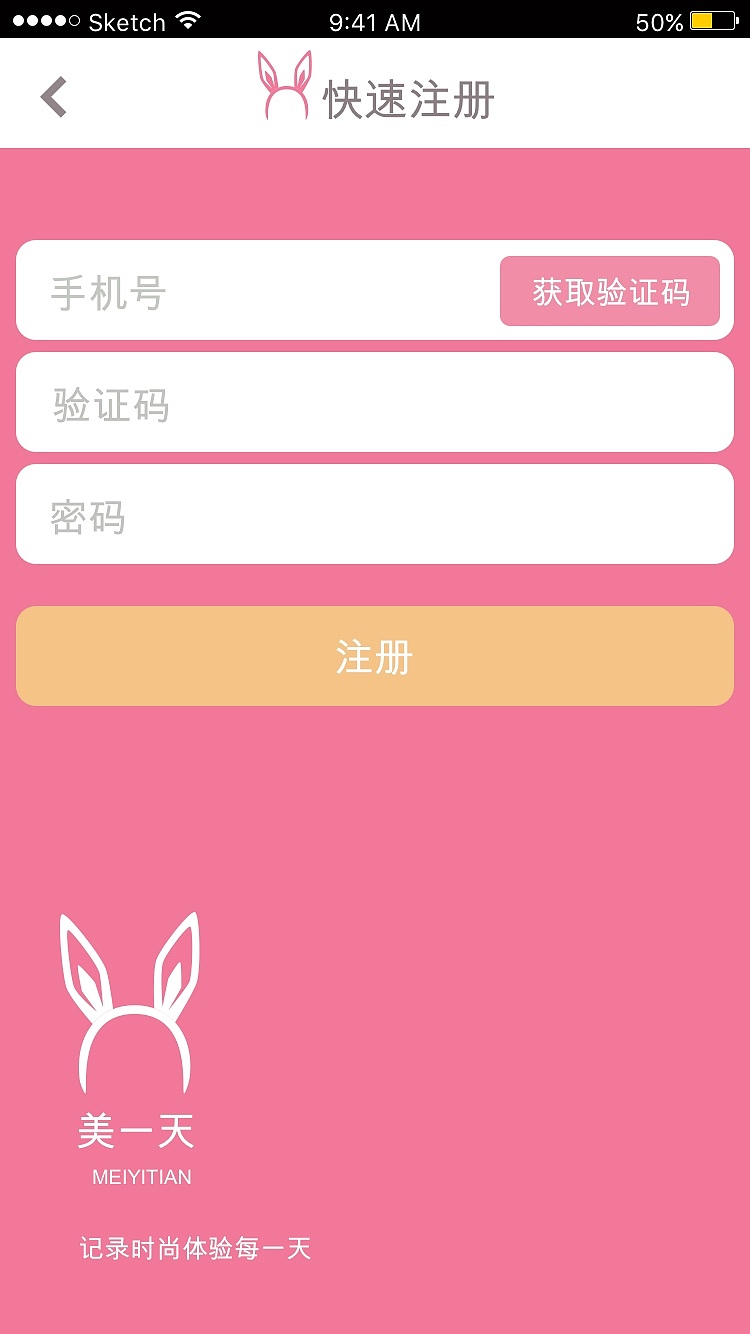Click the 验证码 verification code input field
750x1334 pixels.
tap(373, 402)
